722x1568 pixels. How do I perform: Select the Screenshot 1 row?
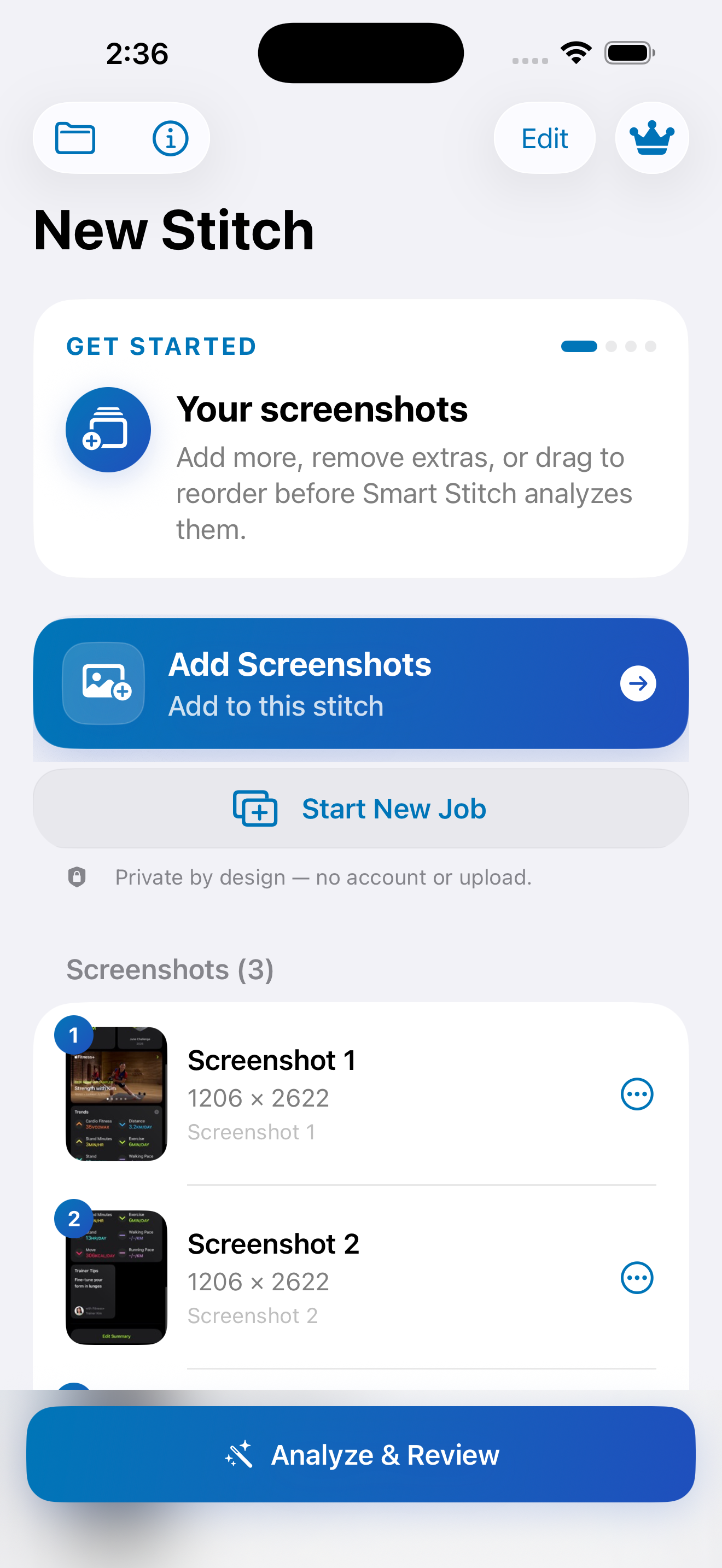click(x=361, y=1094)
